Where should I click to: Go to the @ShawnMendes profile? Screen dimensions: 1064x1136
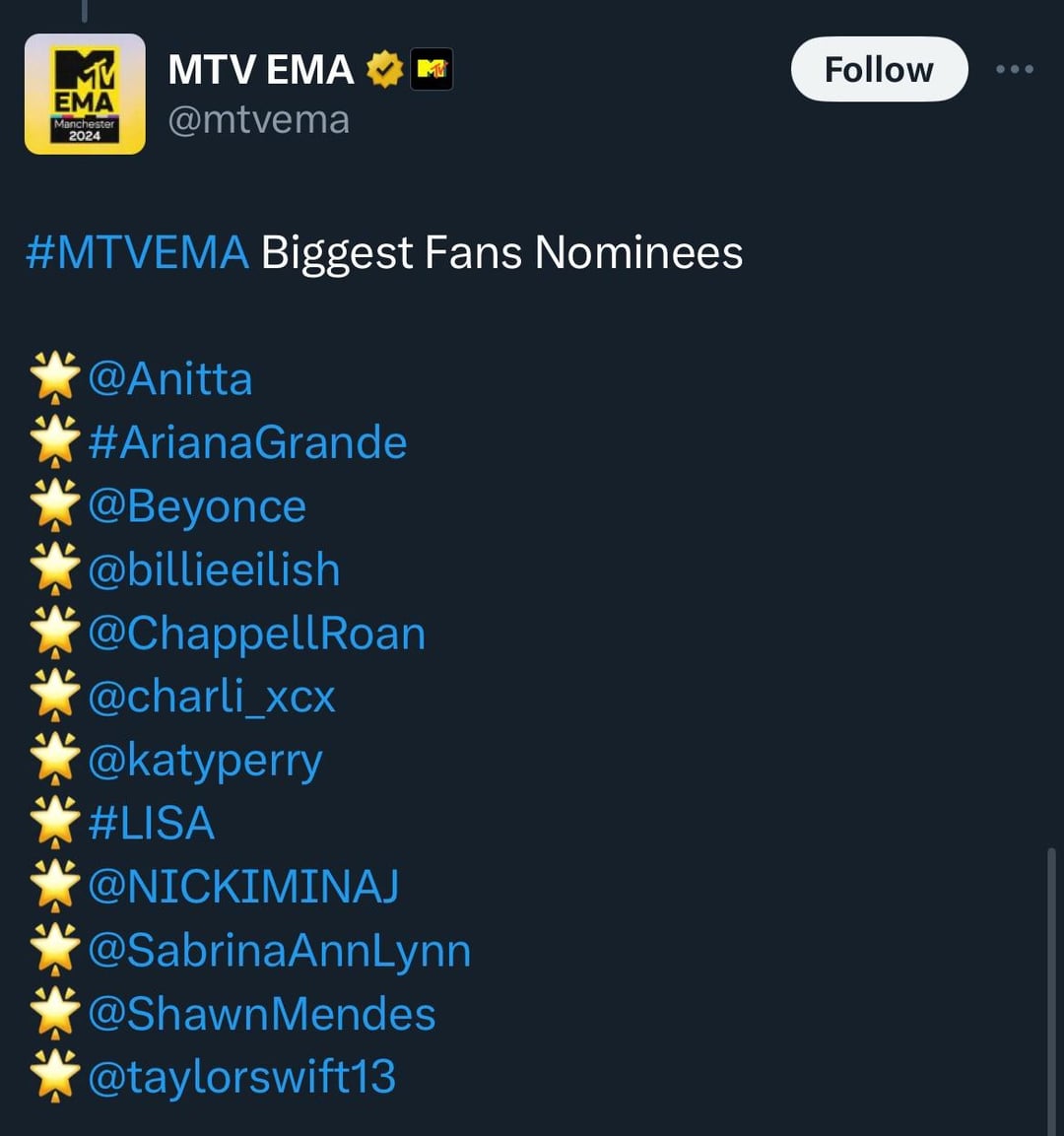(x=261, y=1014)
